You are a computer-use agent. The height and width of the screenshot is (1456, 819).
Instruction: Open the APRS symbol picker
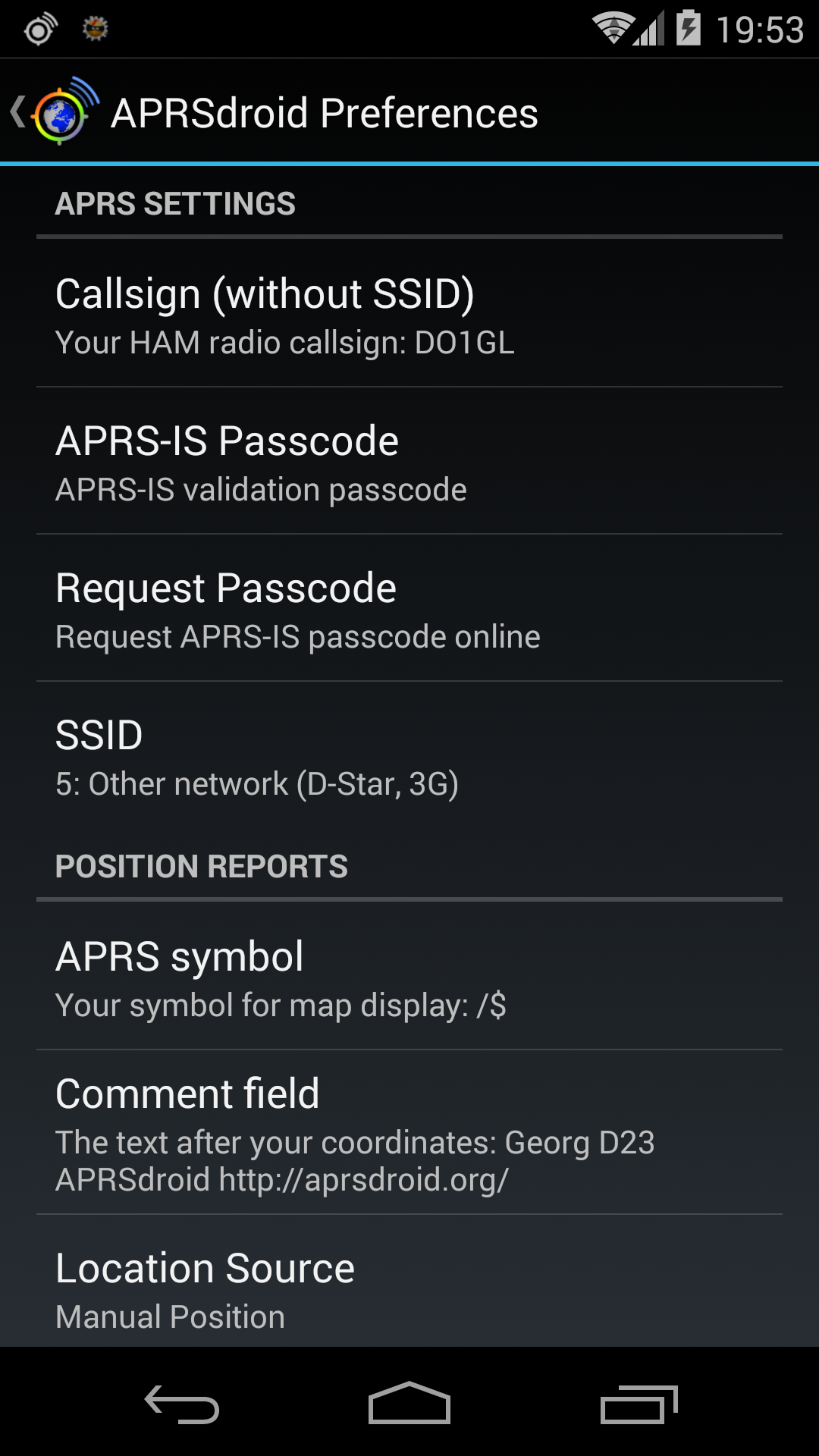[x=409, y=977]
